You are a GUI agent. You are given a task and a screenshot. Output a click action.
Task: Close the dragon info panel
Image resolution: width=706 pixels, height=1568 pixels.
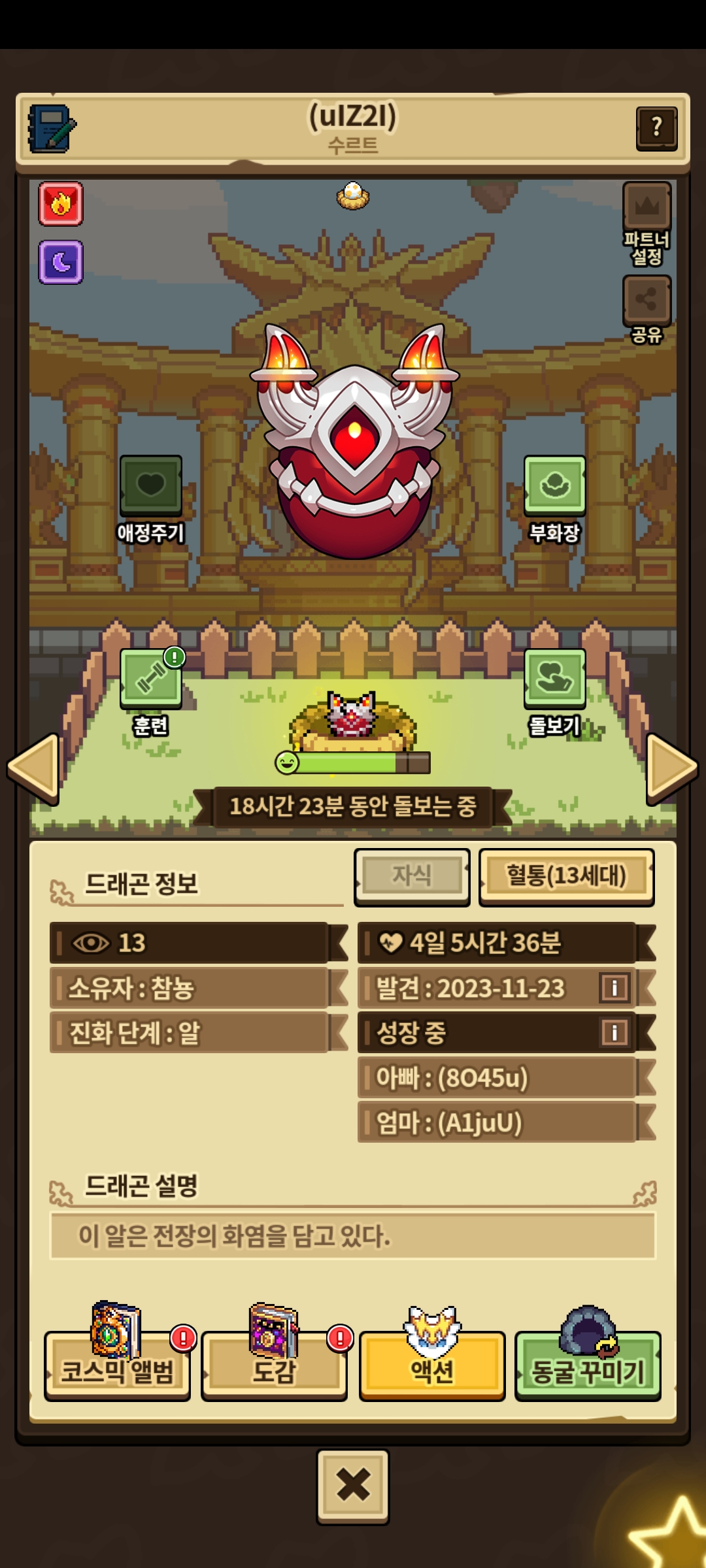tap(353, 1486)
